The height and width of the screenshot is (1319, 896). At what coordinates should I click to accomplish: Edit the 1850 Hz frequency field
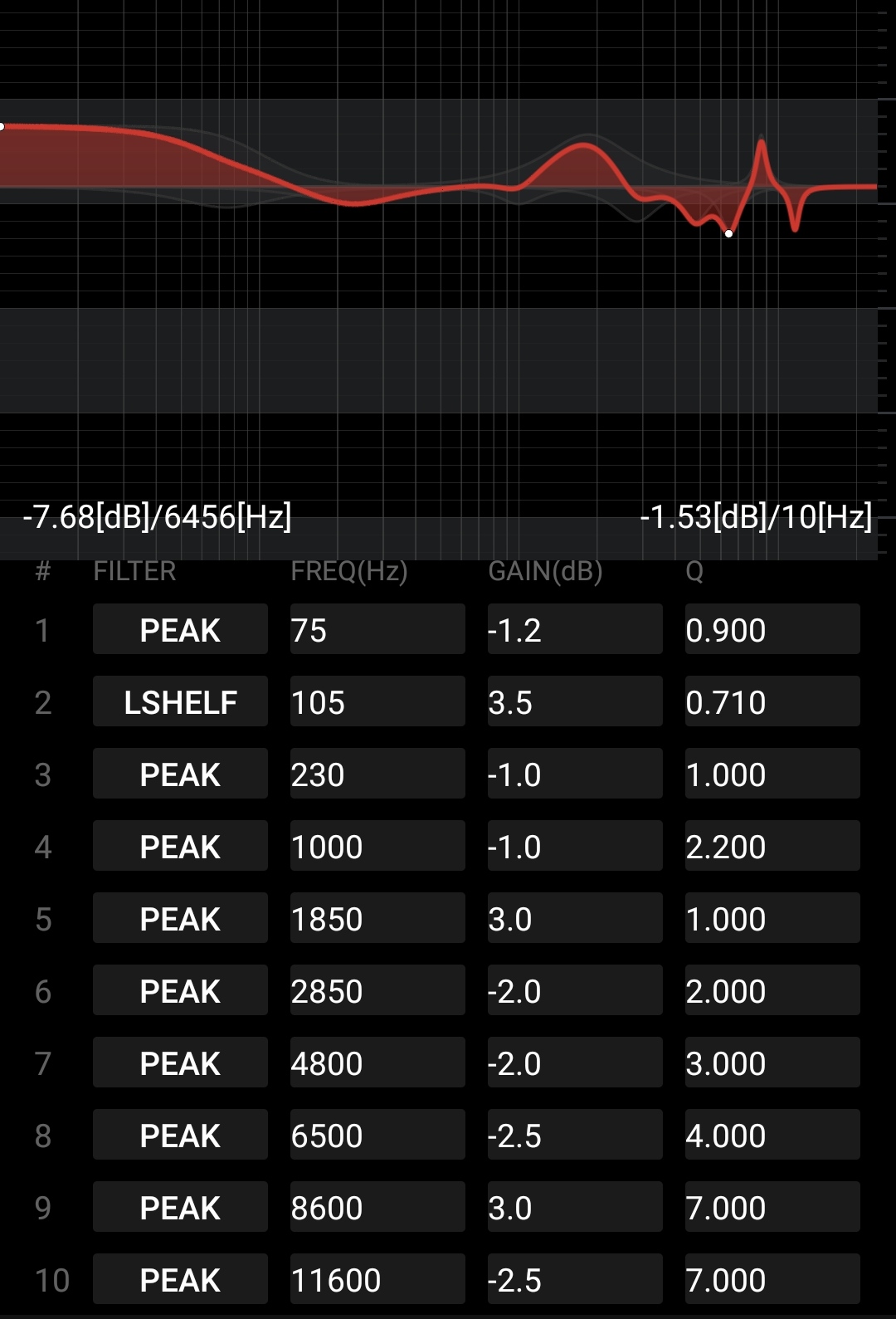(x=377, y=919)
